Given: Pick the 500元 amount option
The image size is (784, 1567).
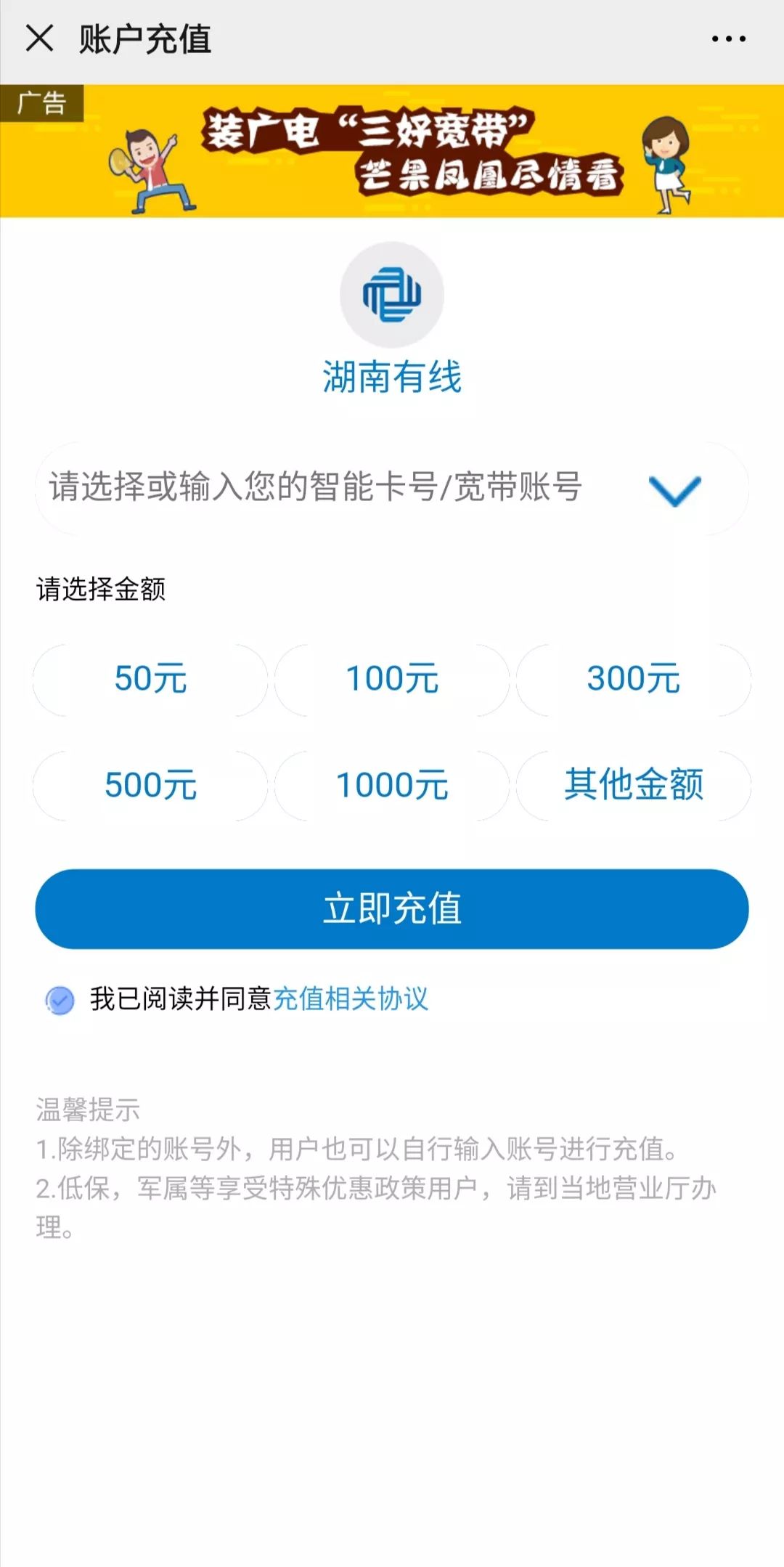Looking at the screenshot, I should (x=150, y=785).
